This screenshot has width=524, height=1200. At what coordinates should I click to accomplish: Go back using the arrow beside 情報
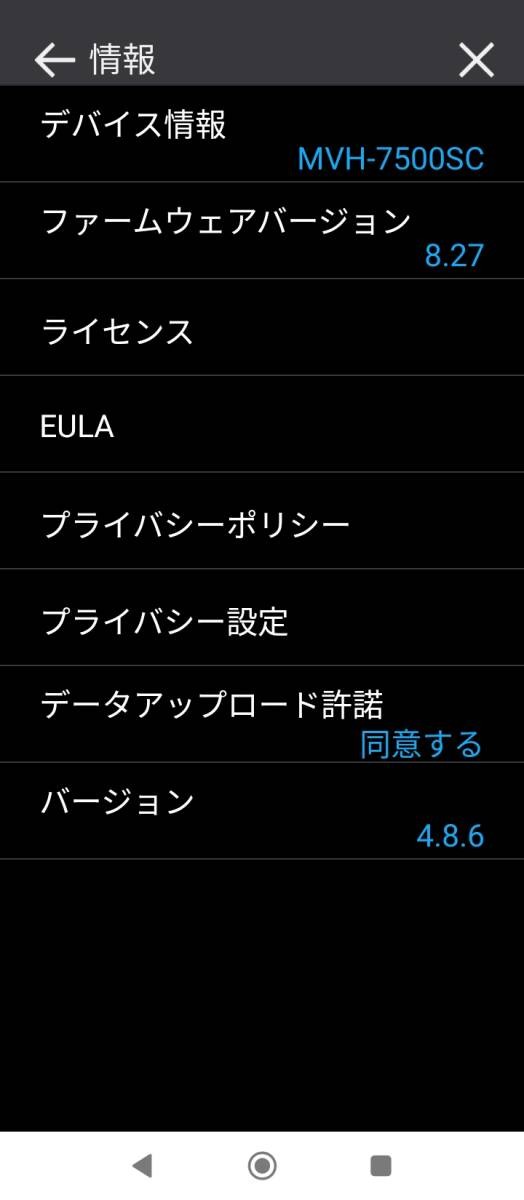pos(55,61)
